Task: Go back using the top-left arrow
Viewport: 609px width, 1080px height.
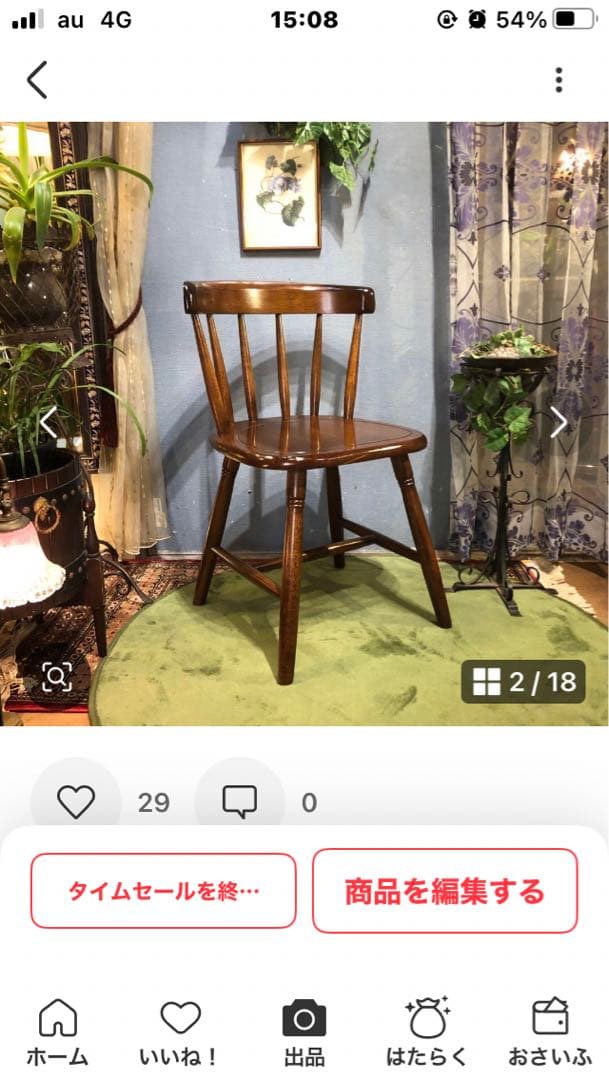Action: point(37,80)
